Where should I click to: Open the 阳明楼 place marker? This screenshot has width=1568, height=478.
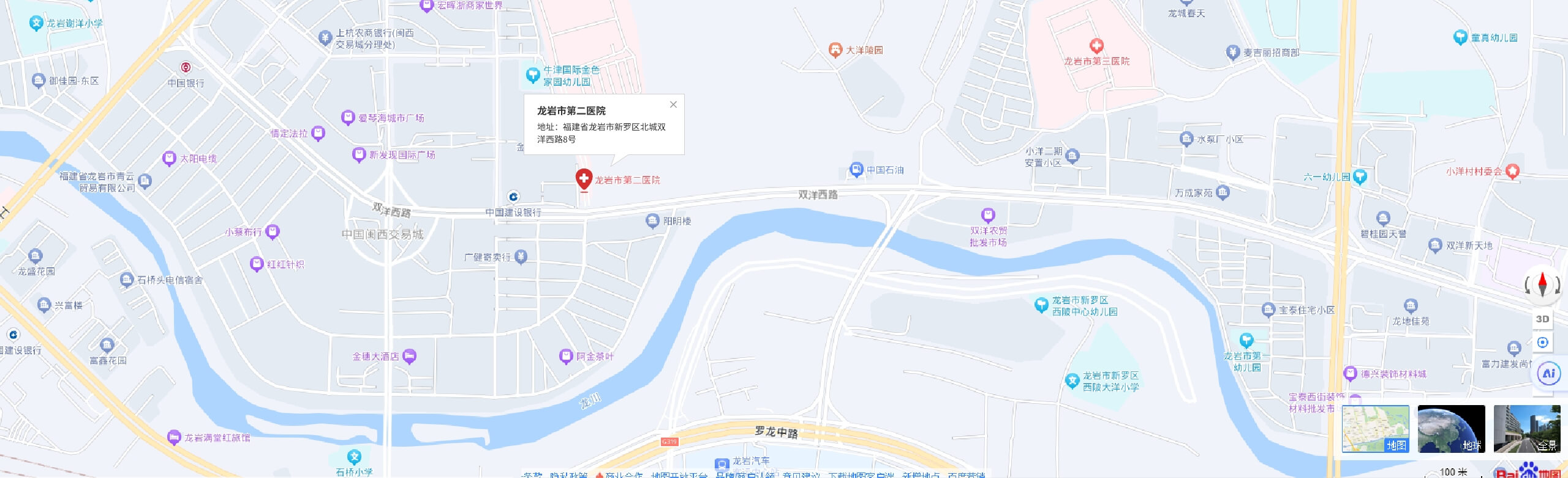(x=652, y=221)
